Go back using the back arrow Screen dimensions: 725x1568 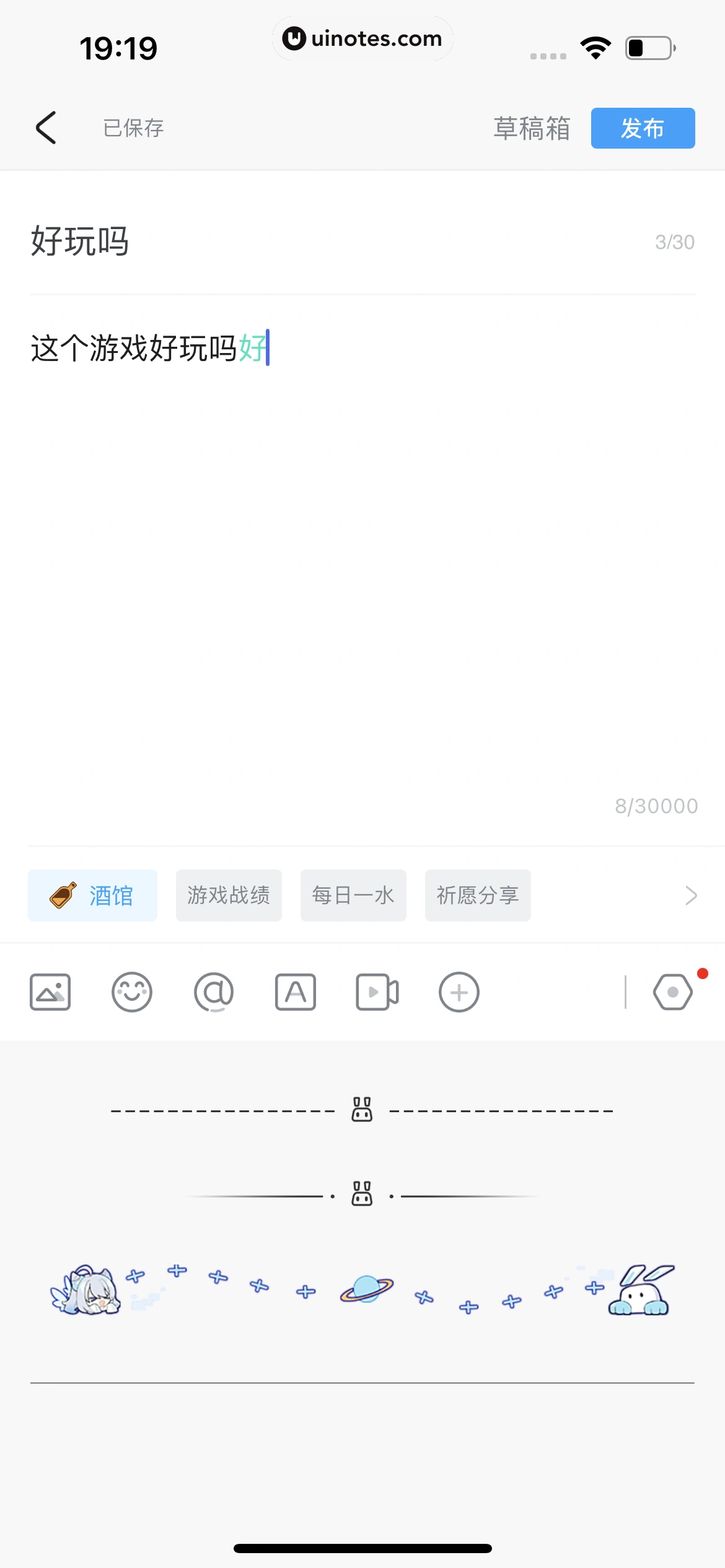(46, 128)
